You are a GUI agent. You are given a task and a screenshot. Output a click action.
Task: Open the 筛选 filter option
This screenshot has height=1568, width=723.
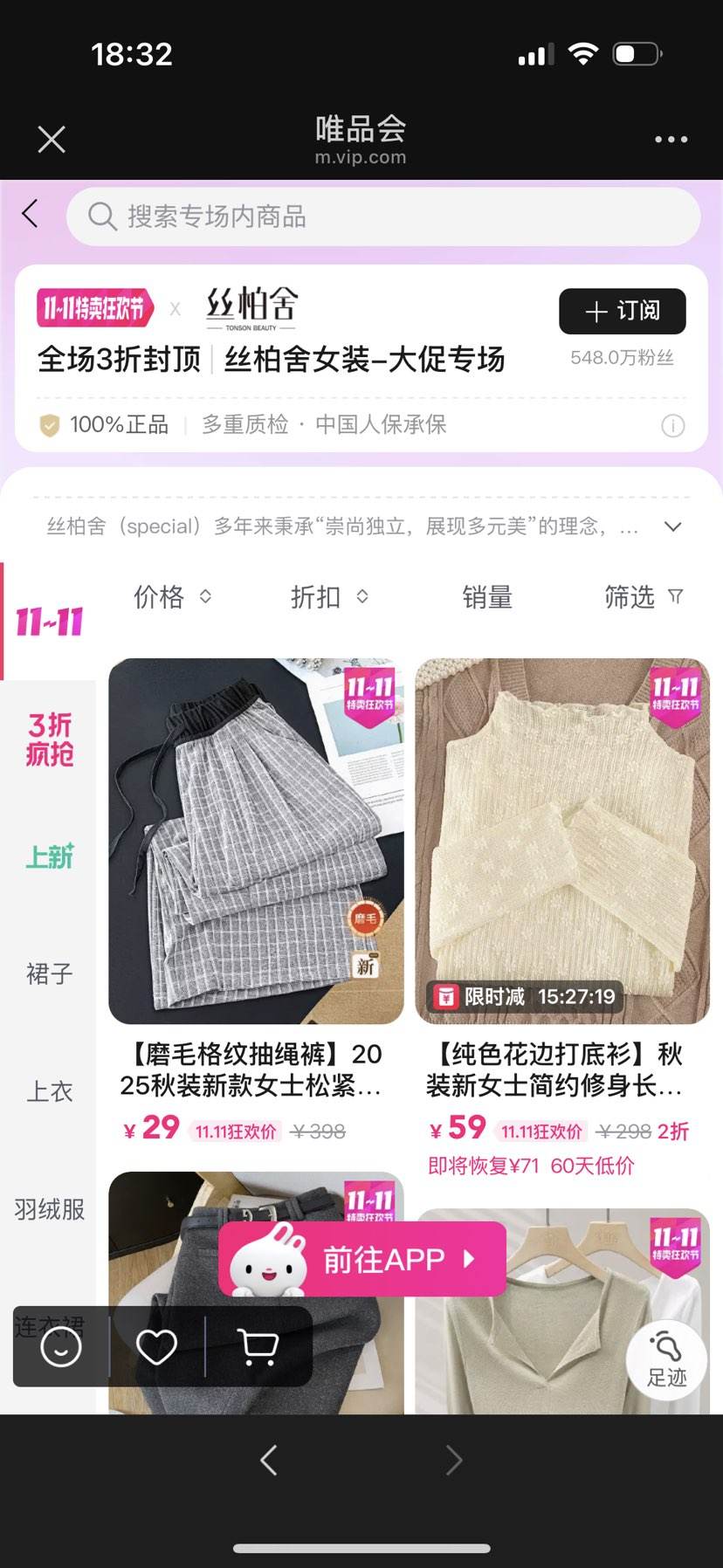[643, 597]
